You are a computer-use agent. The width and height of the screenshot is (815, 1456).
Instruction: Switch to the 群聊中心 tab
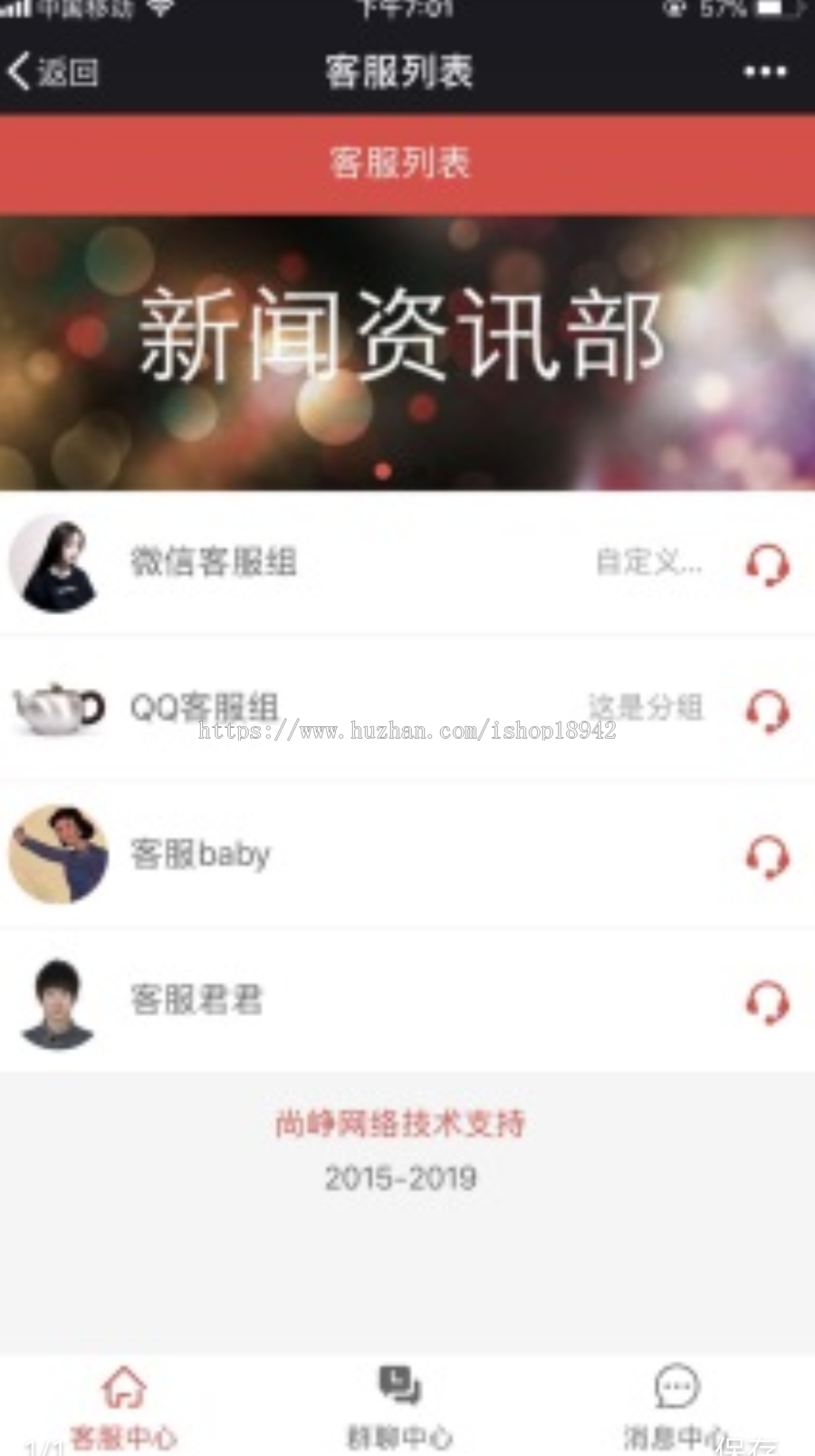399,1406
